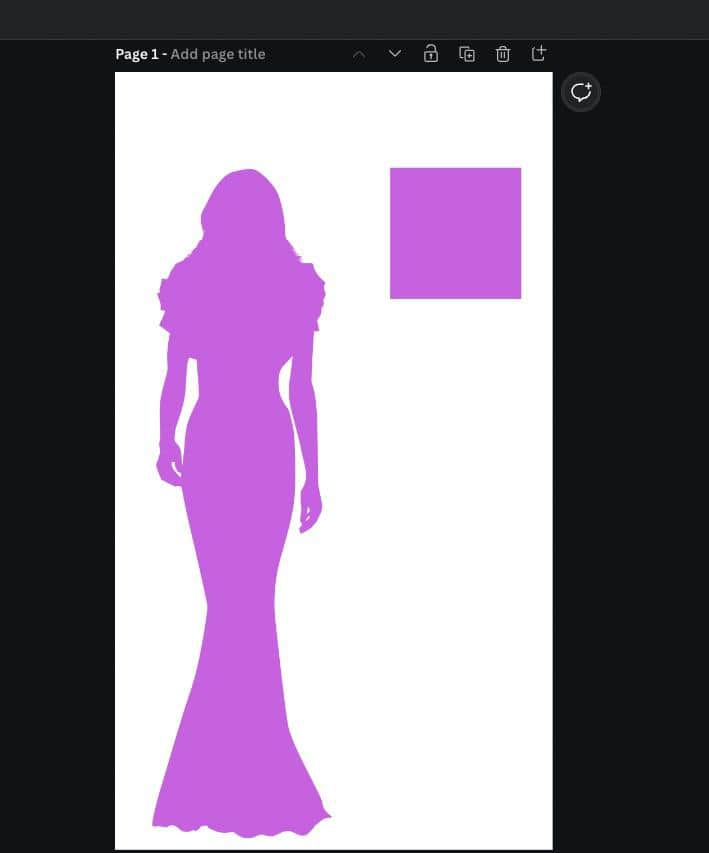Edit the Add page title field

(218, 54)
